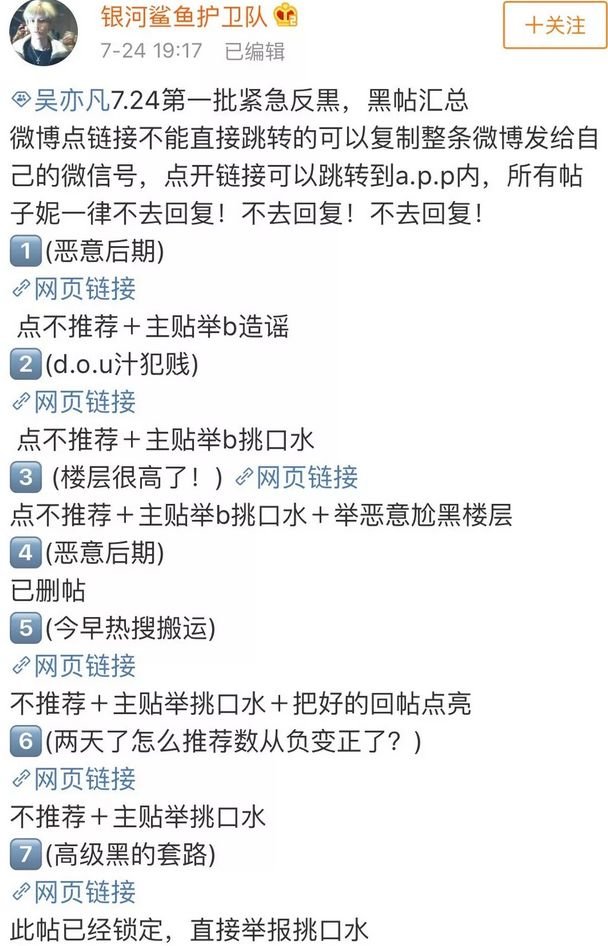Open the 网页链接 next to 楼层很高了
This screenshot has width=608, height=946.
297,477
